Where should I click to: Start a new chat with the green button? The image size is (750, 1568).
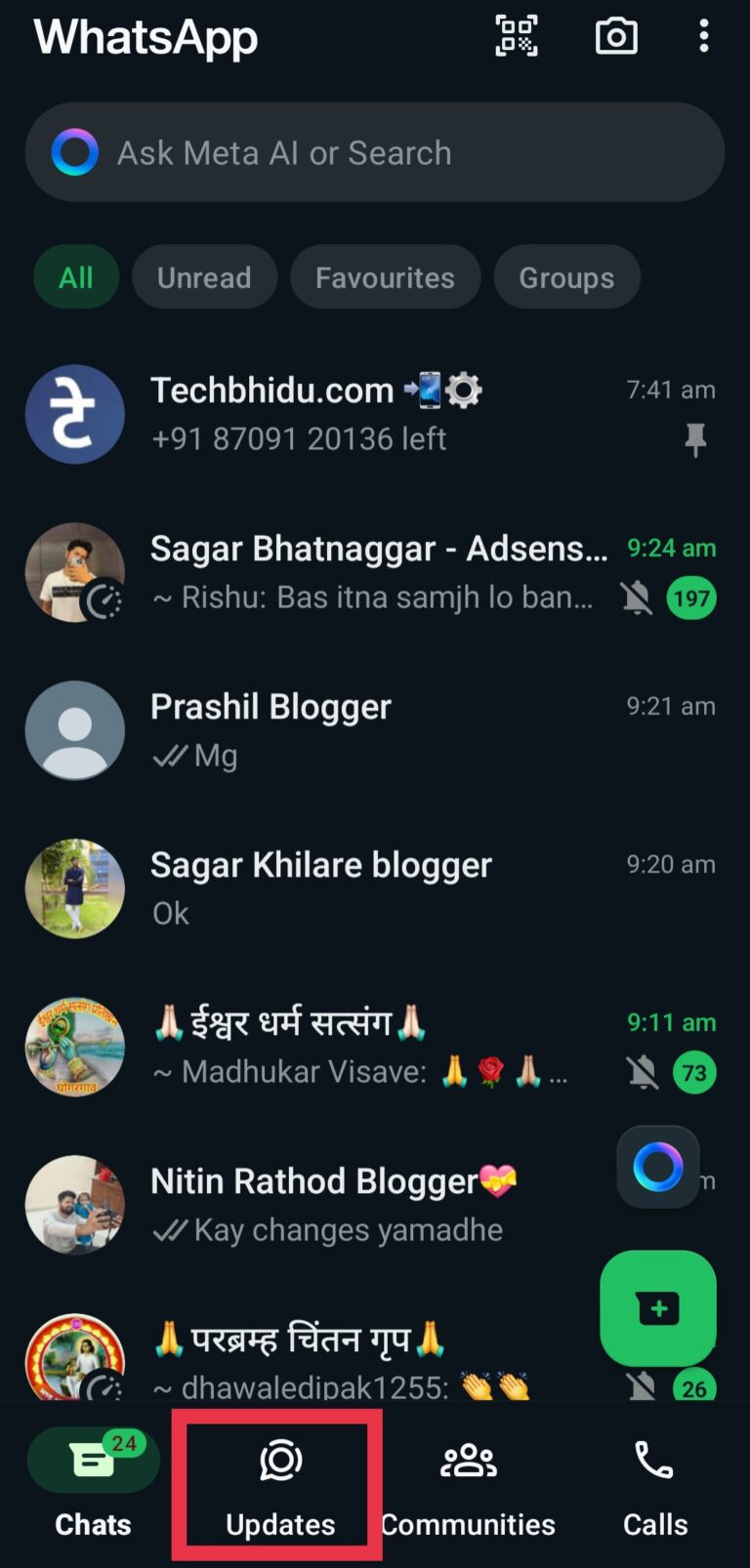658,1308
